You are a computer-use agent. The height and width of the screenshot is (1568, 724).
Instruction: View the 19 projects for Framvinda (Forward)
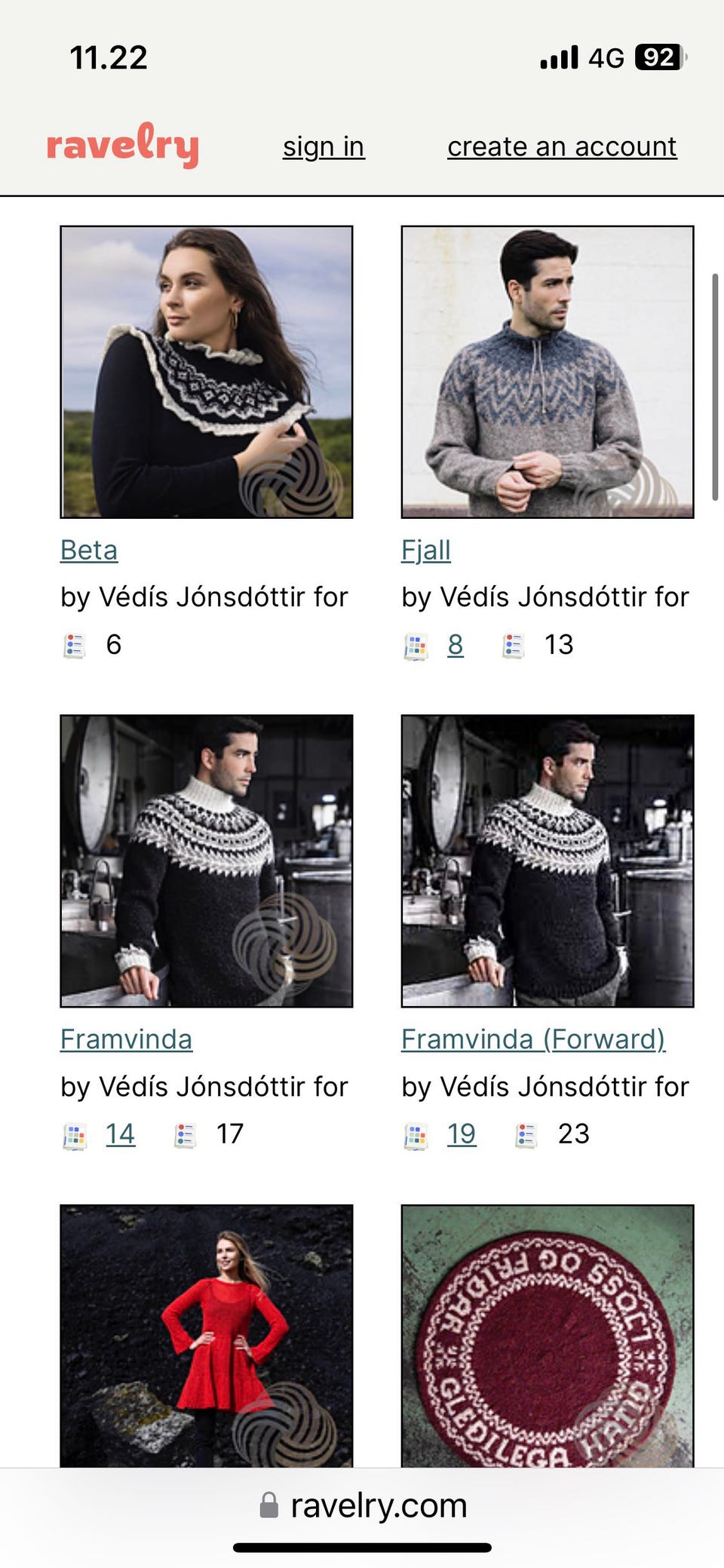point(461,1134)
